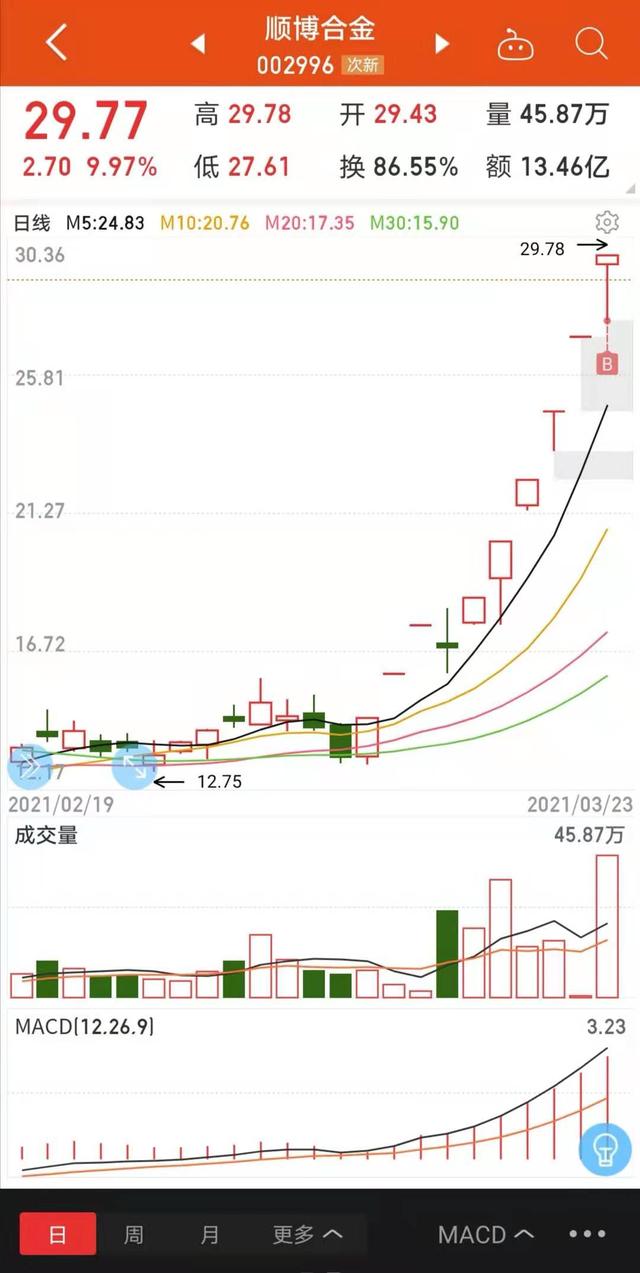The height and width of the screenshot is (1273, 640).
Task: Switch to the previous stock
Action: tap(198, 44)
